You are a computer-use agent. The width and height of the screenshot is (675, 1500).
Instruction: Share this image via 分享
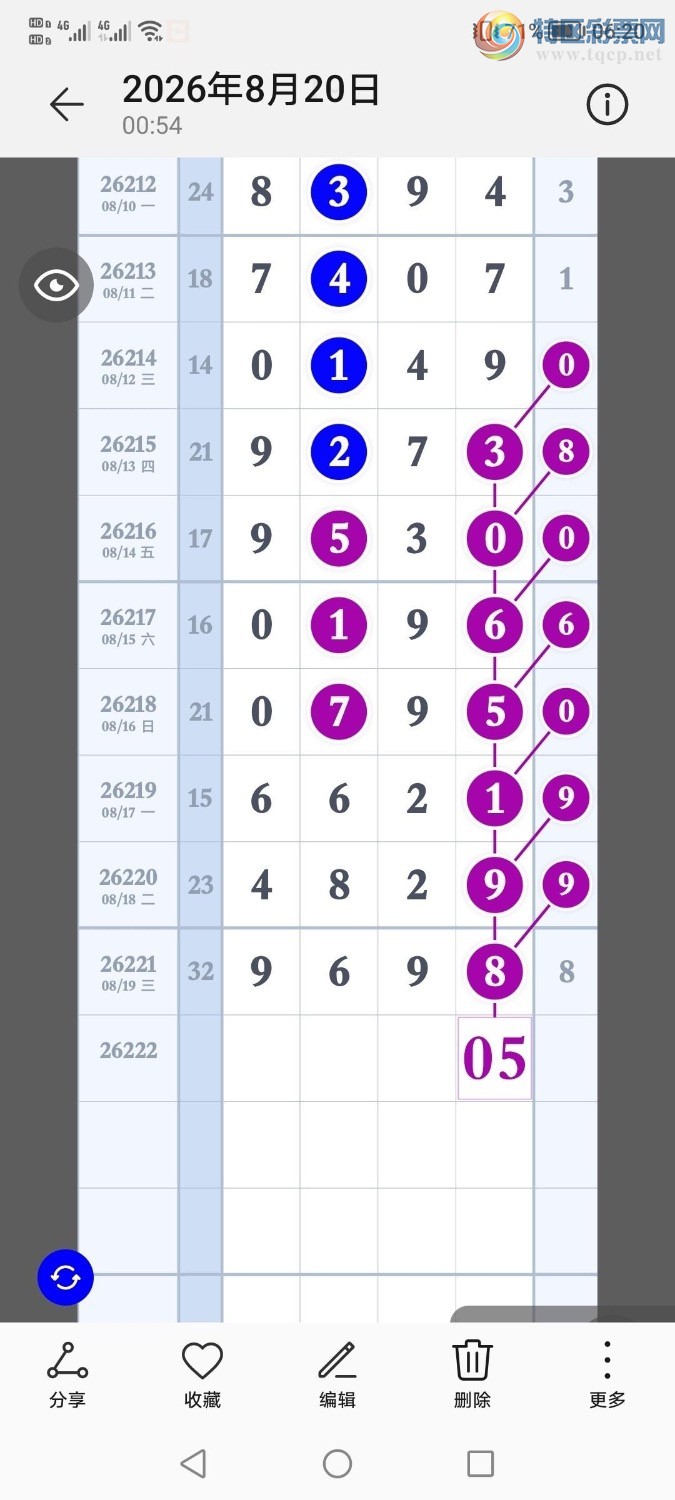[67, 1375]
